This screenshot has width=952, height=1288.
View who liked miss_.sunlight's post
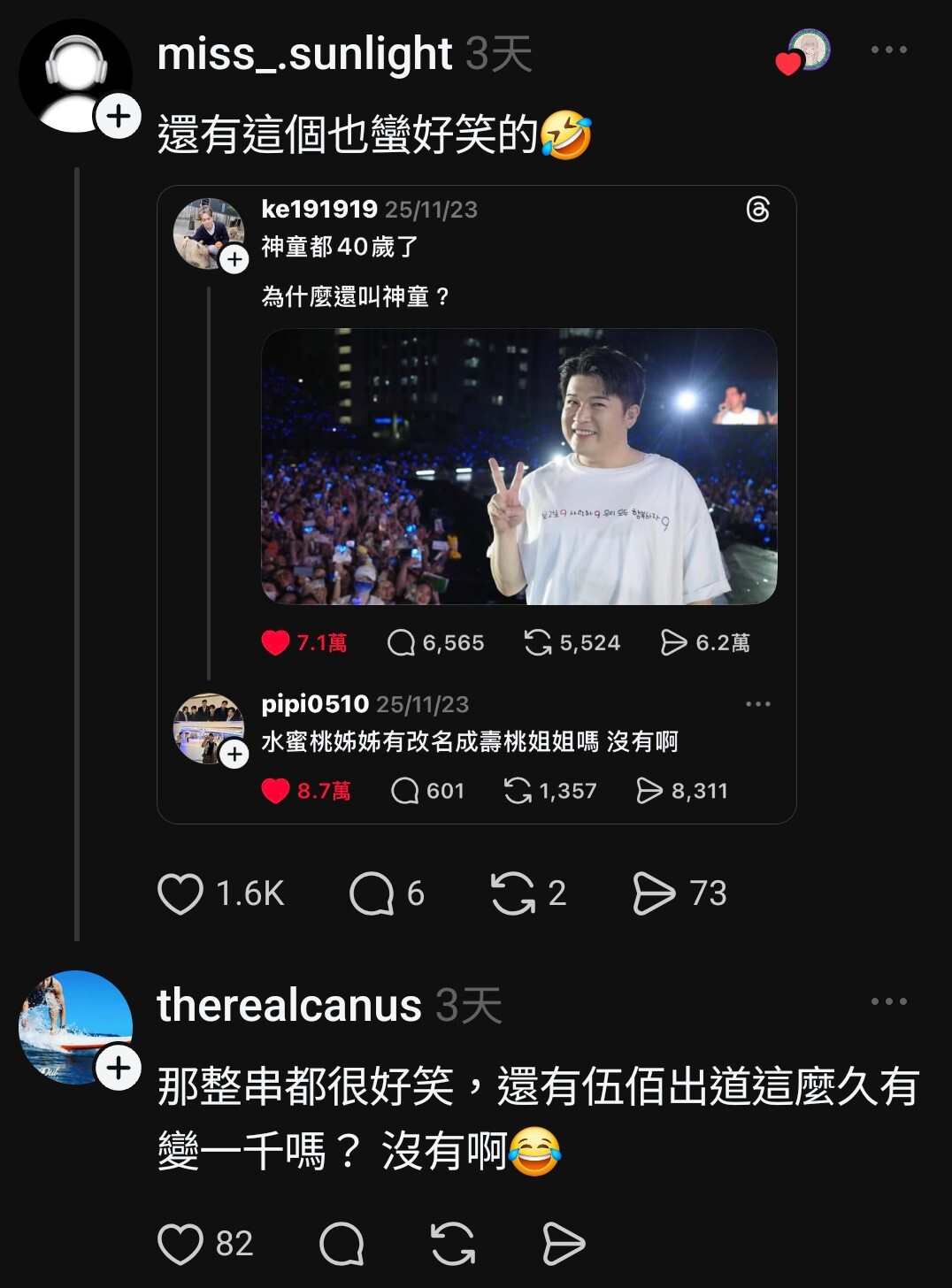pos(809,51)
